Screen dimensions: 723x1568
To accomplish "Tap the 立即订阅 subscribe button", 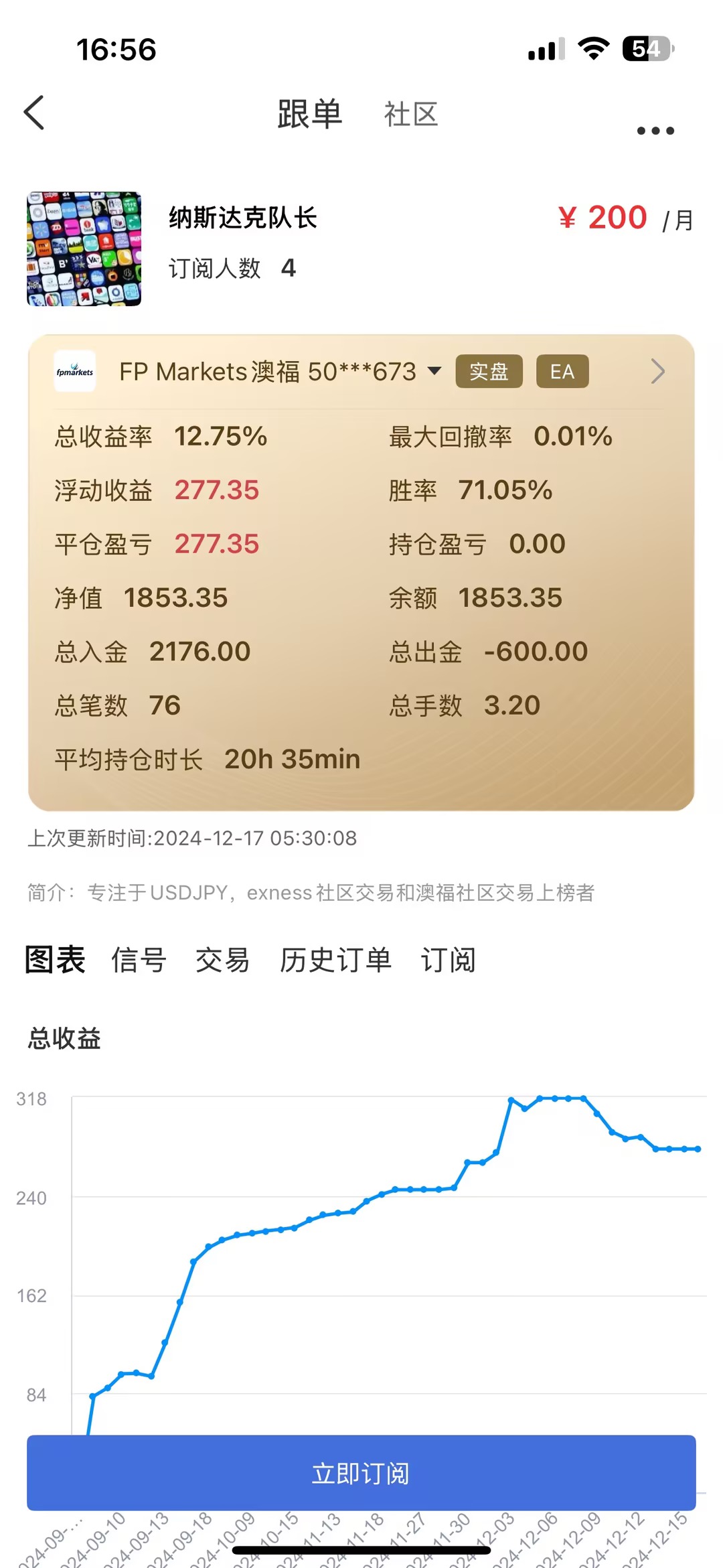I will point(361,1473).
